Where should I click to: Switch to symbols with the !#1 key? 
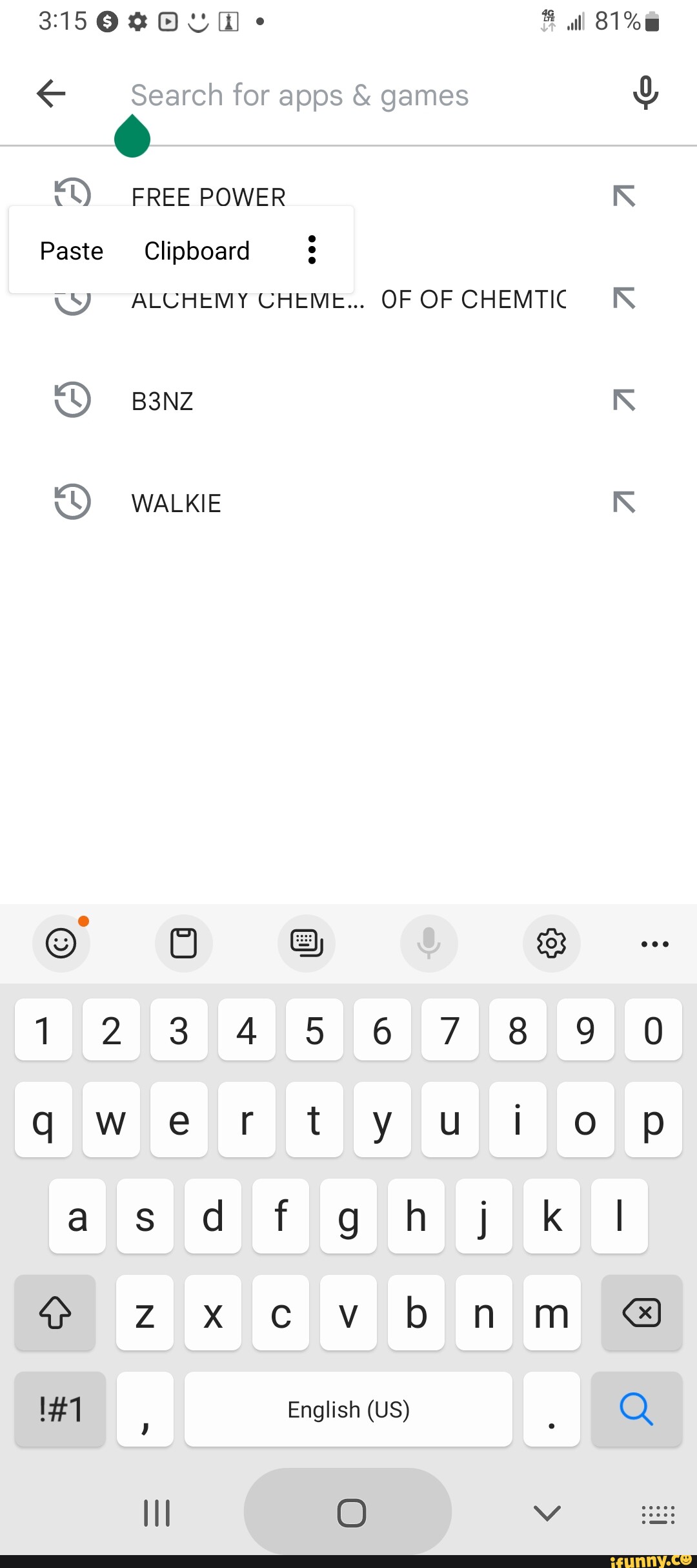click(x=61, y=1409)
